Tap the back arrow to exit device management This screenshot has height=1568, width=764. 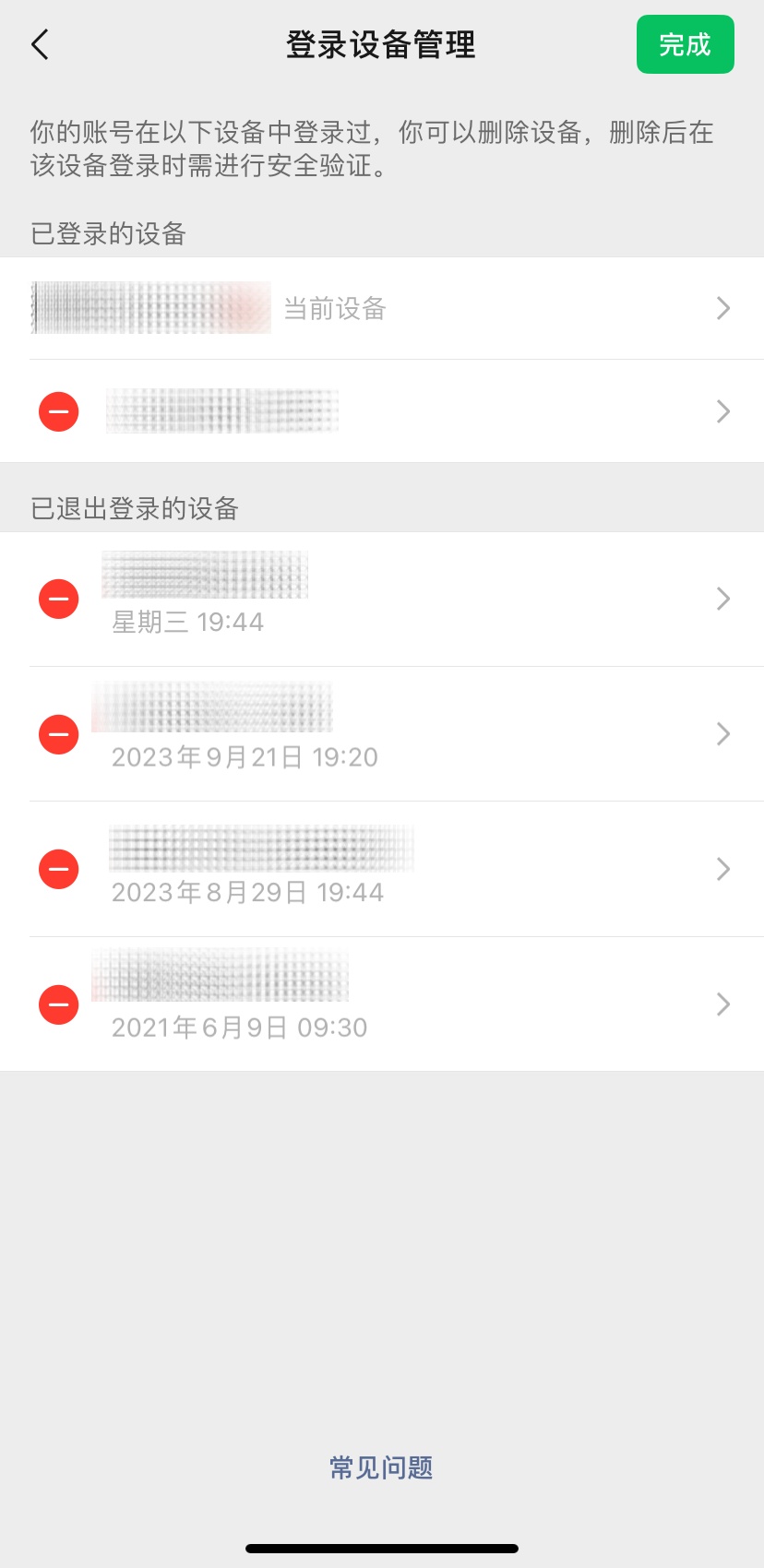[x=40, y=43]
